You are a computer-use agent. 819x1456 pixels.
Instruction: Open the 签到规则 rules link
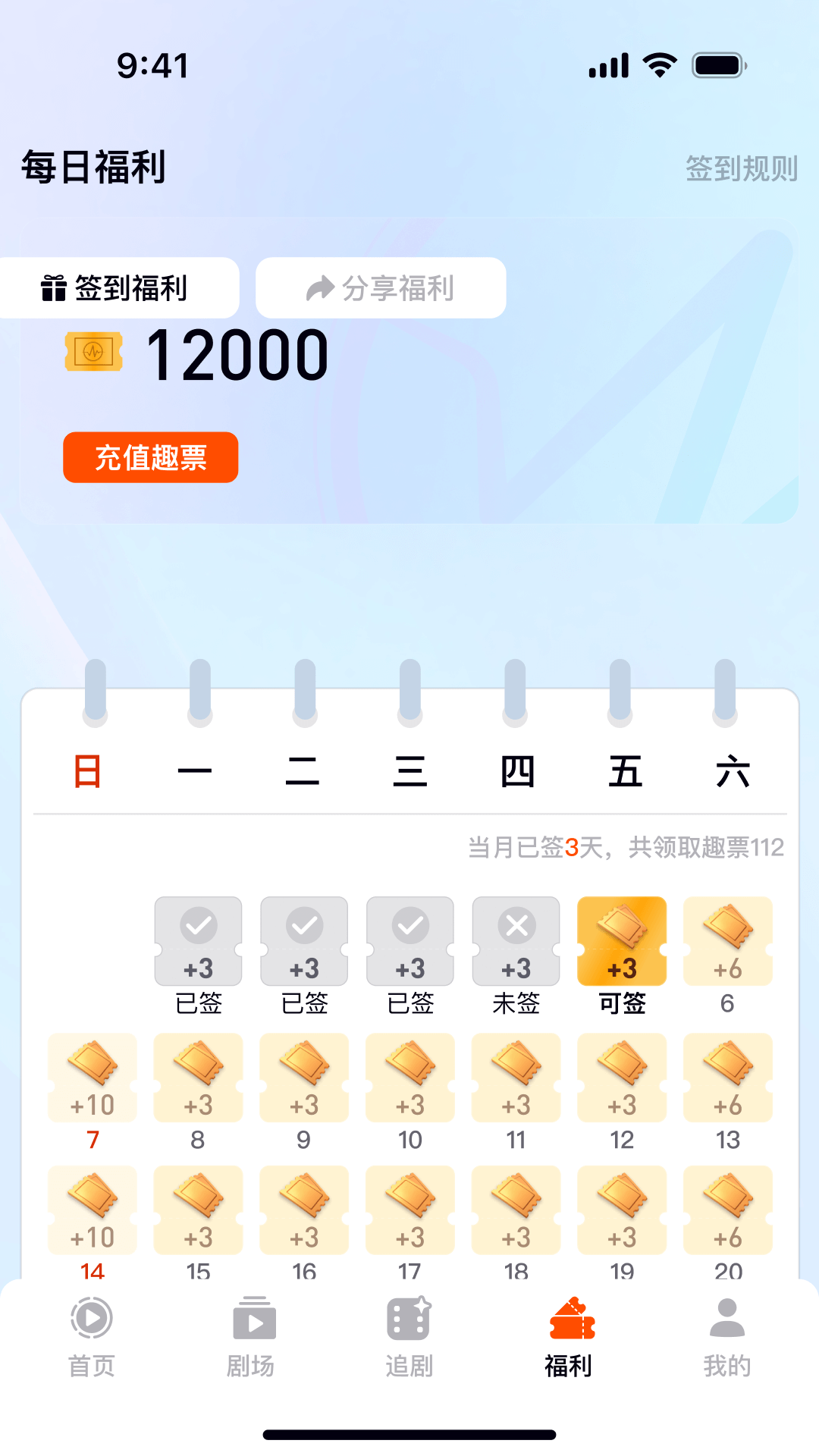pyautogui.click(x=742, y=171)
